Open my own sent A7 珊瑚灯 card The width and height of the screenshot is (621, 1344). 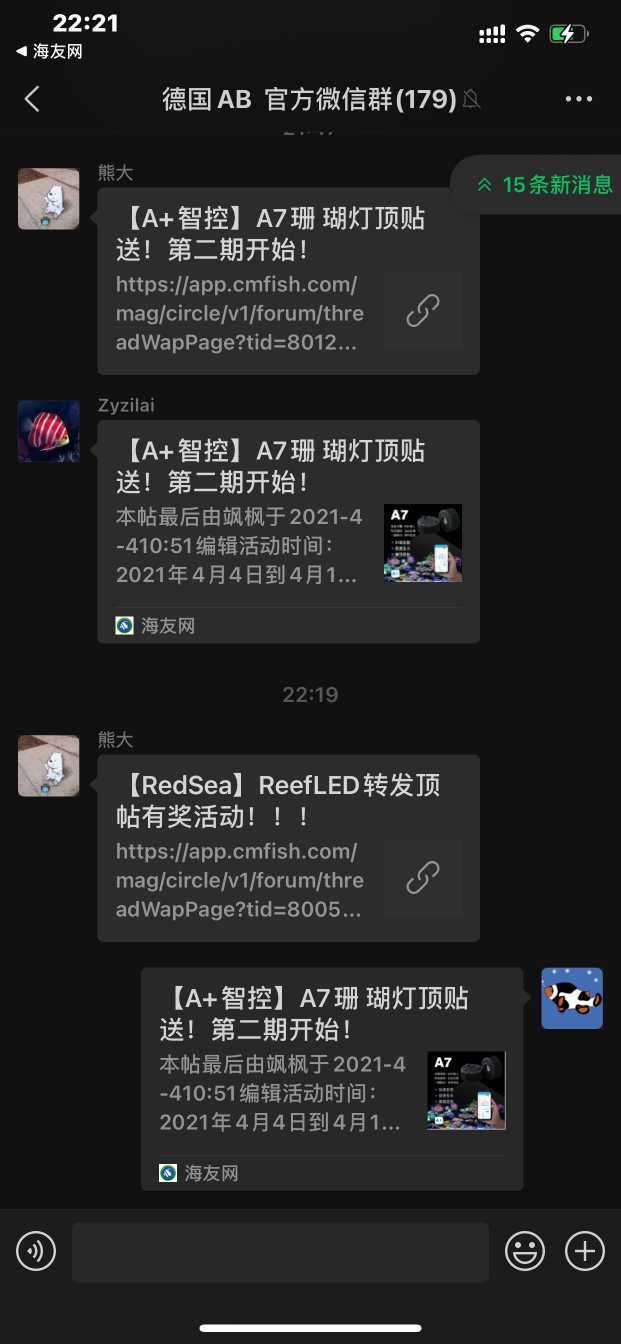coord(332,1078)
